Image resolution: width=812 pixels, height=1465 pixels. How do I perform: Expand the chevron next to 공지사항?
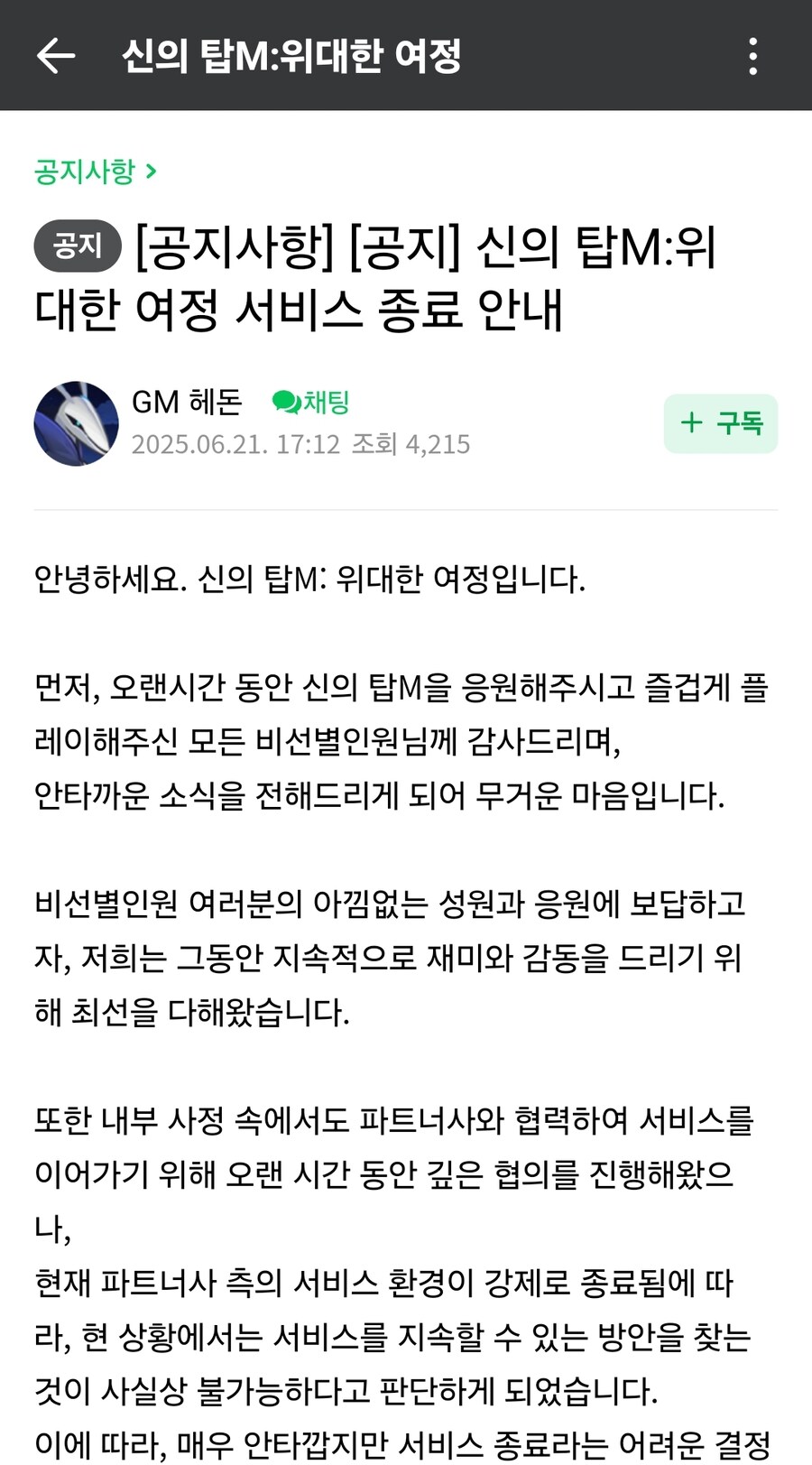click(x=152, y=172)
